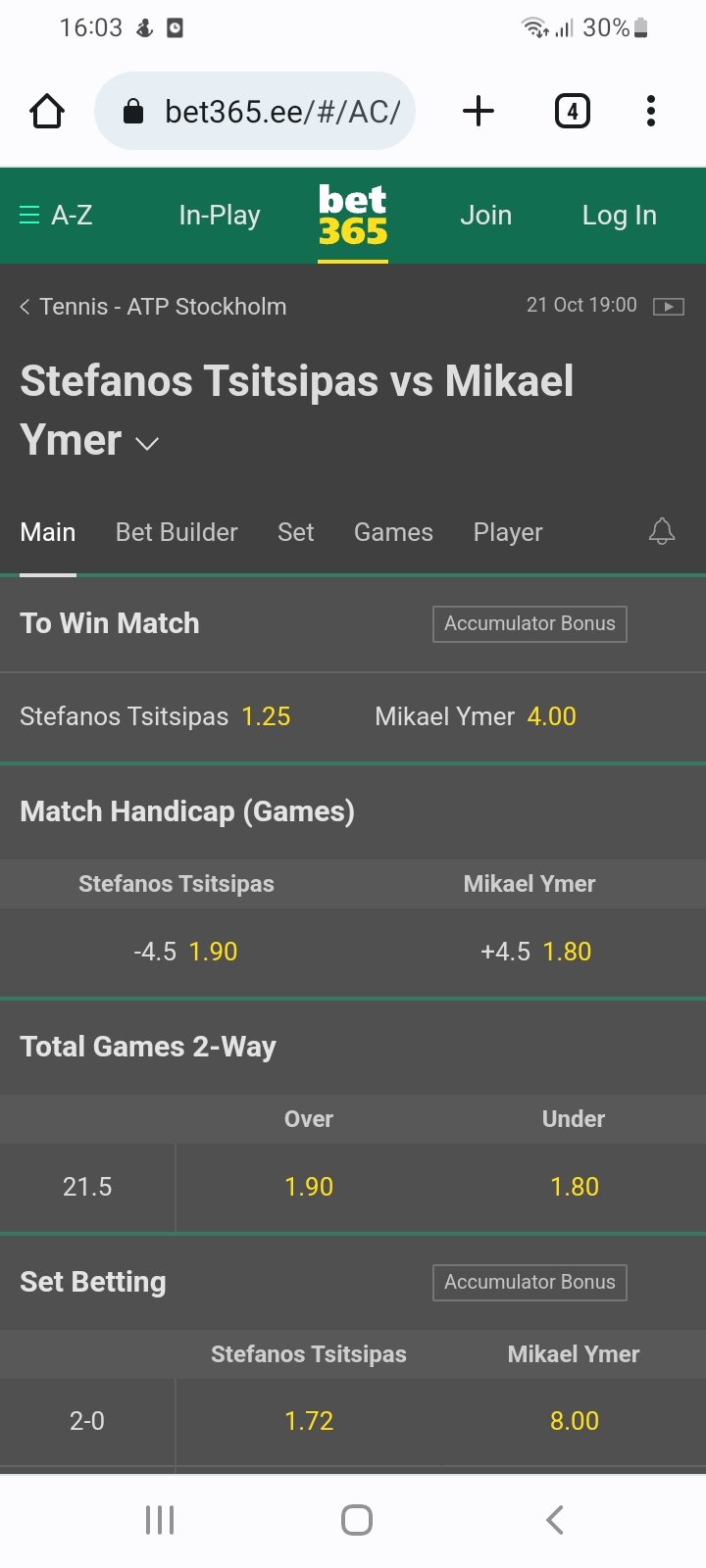Enable match alerts with the bell icon
Image resolution: width=706 pixels, height=1568 pixels.
662,531
